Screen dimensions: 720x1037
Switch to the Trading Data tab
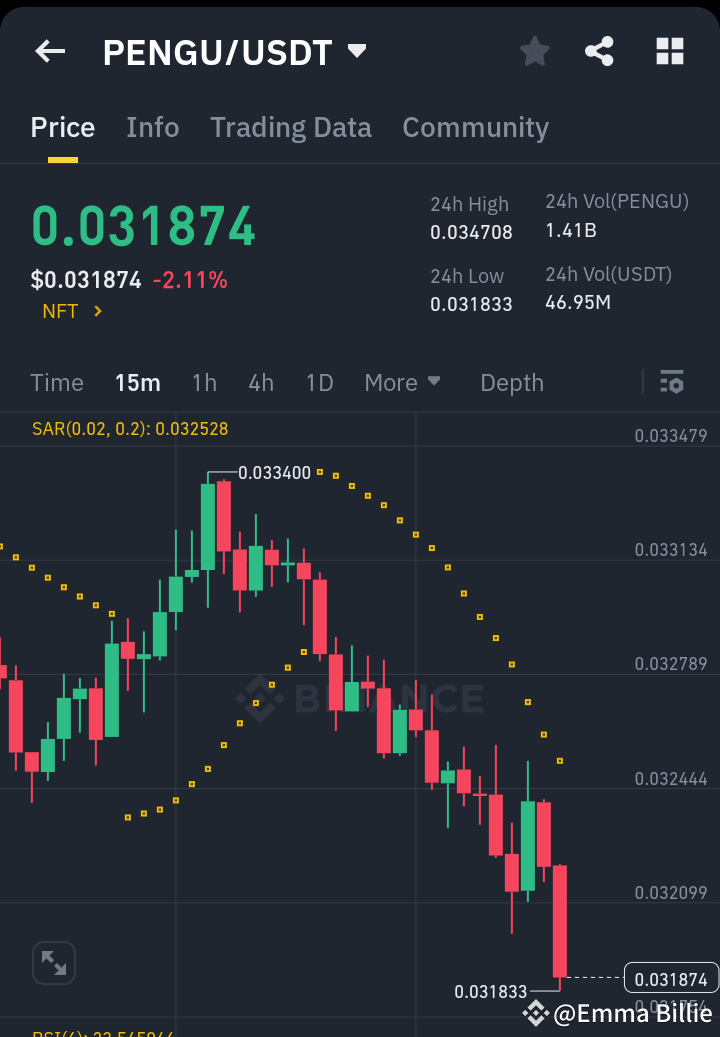[290, 127]
